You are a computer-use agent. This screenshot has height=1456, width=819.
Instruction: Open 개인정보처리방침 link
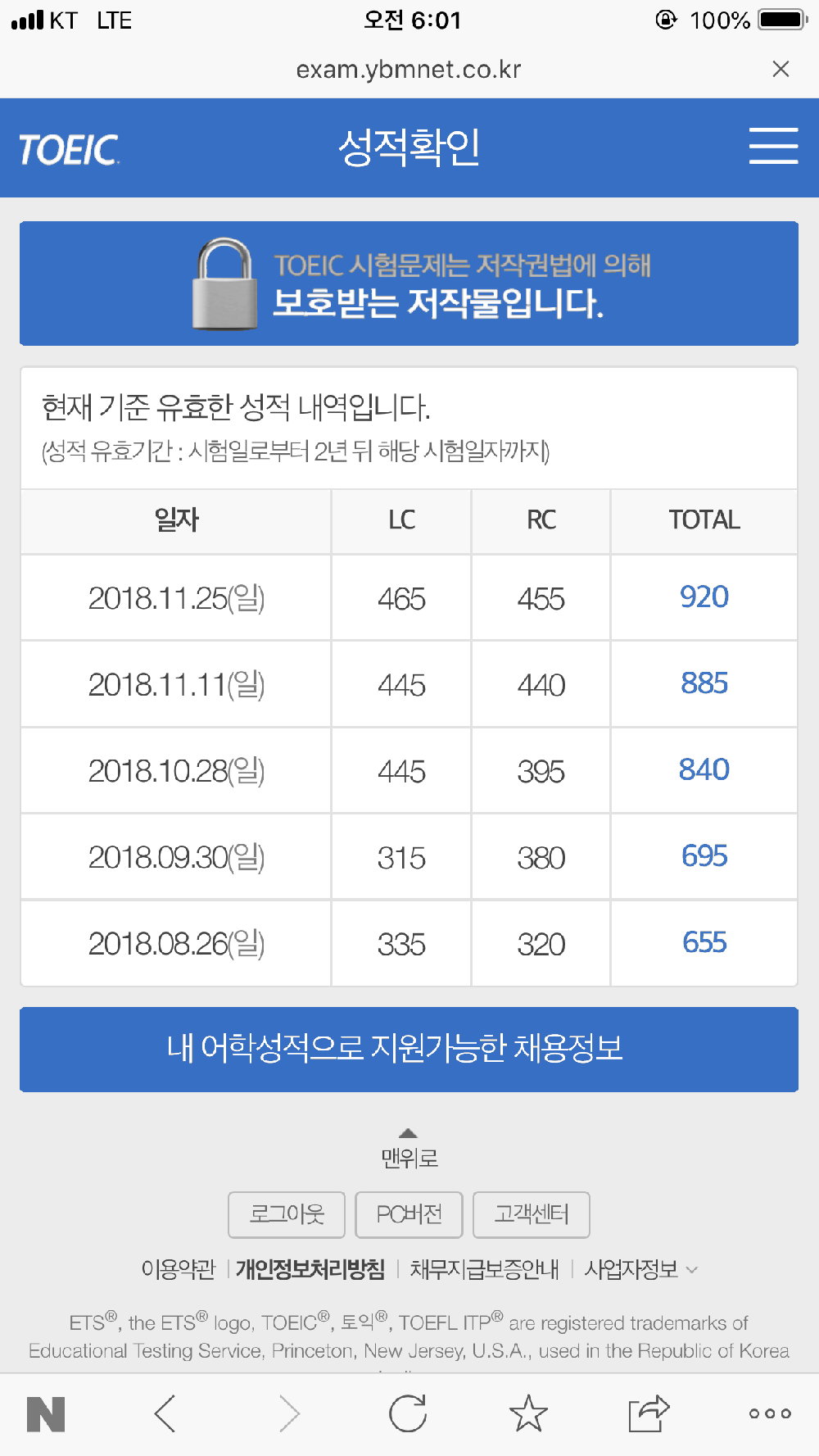[310, 1269]
